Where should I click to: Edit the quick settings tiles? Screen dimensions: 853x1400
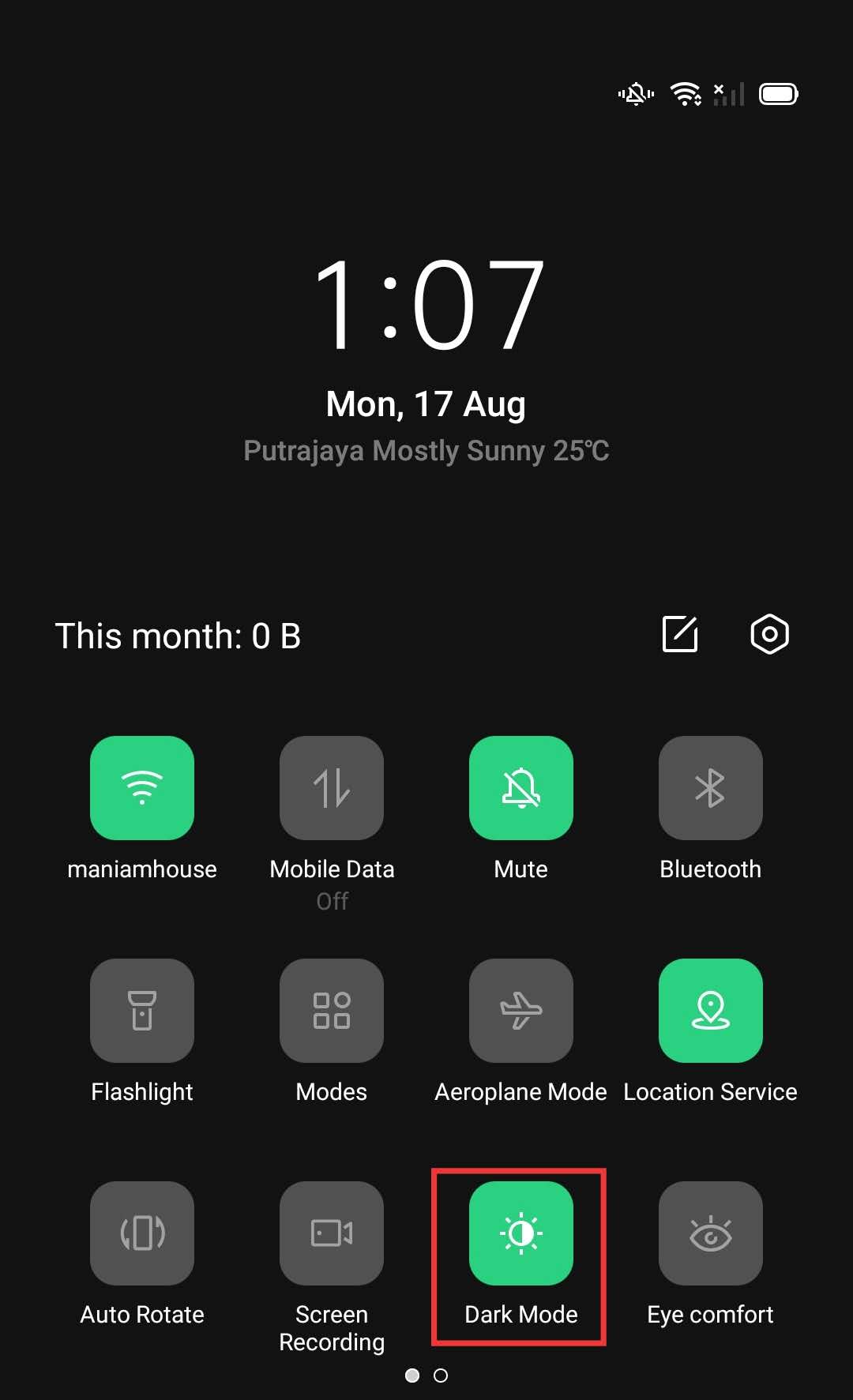(679, 634)
